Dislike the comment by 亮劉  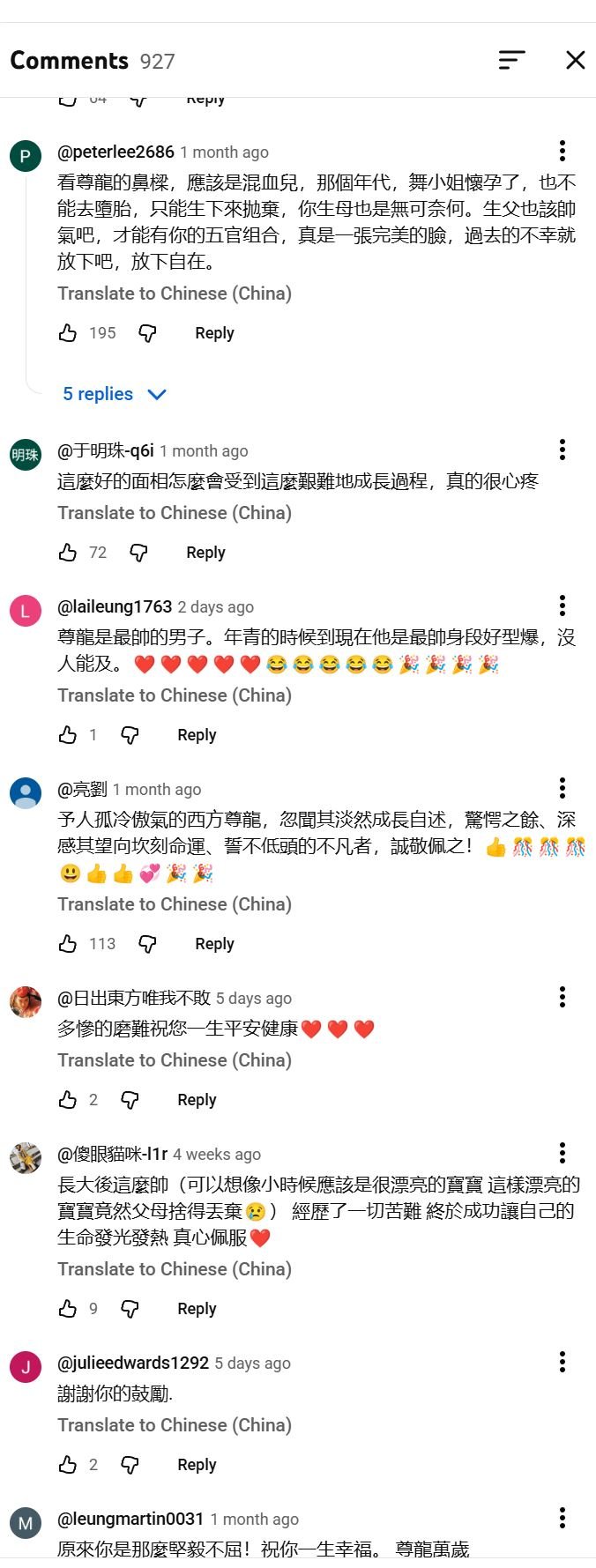click(x=147, y=944)
